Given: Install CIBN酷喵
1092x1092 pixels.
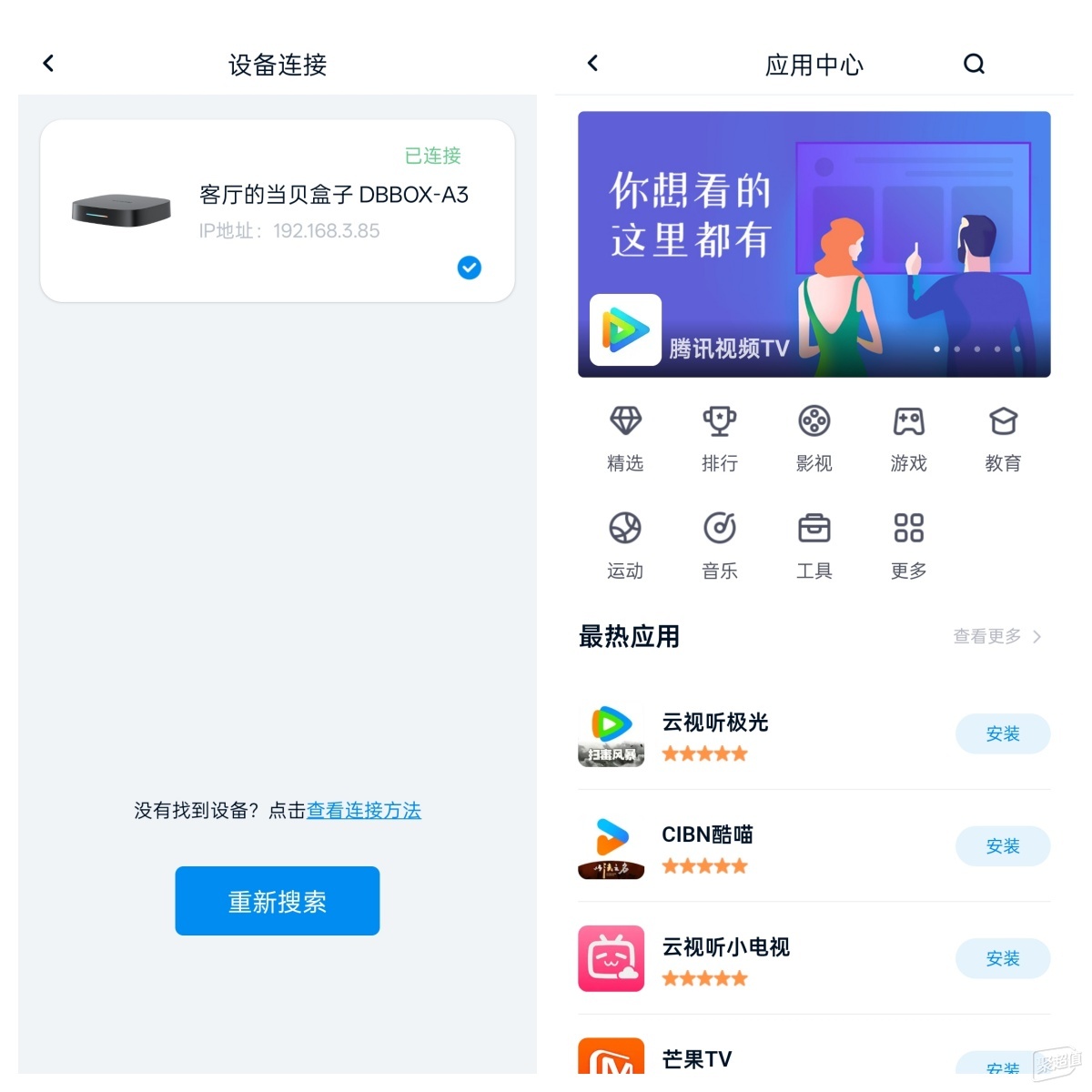Looking at the screenshot, I should coord(1003,846).
